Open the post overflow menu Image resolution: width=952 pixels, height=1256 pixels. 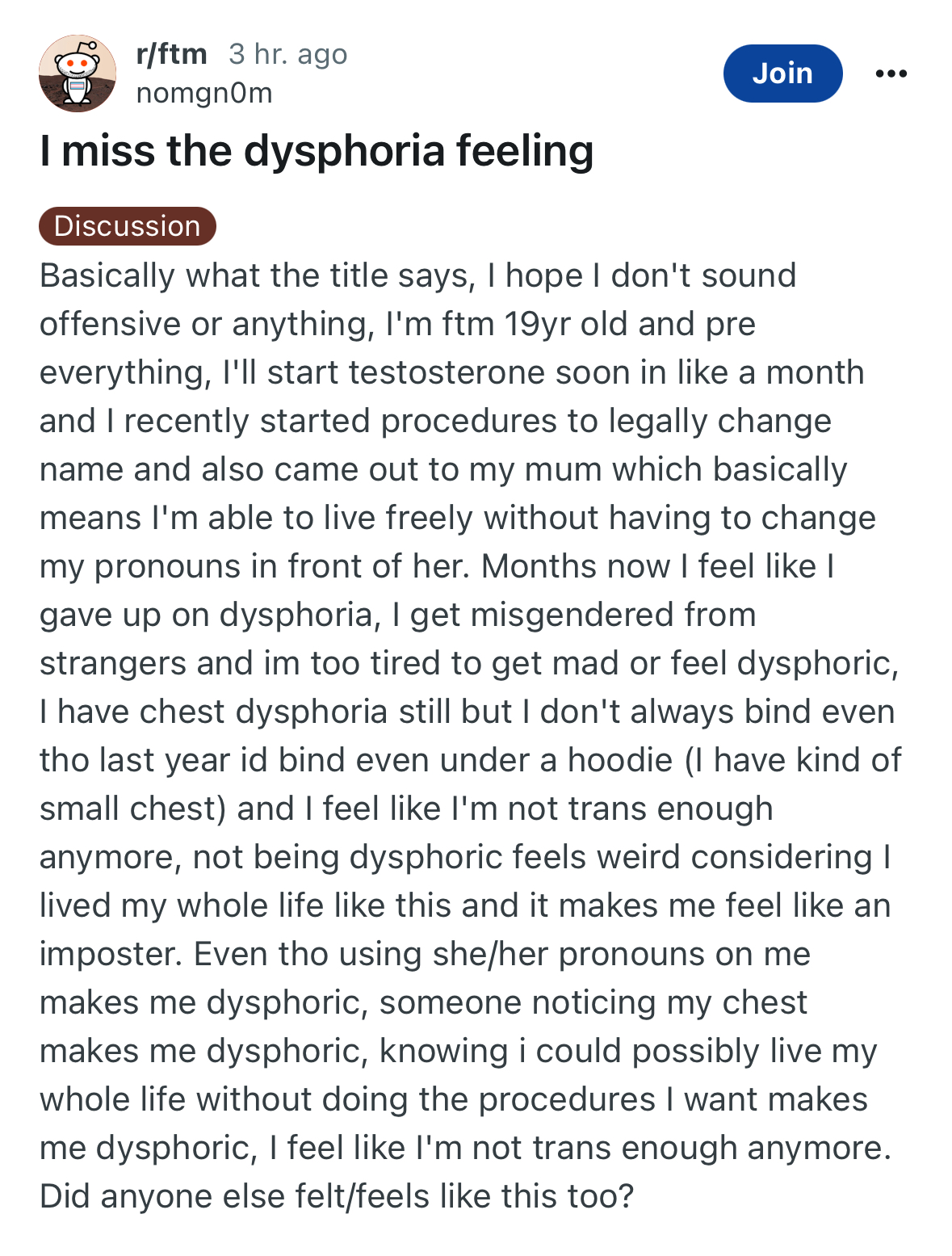(891, 74)
